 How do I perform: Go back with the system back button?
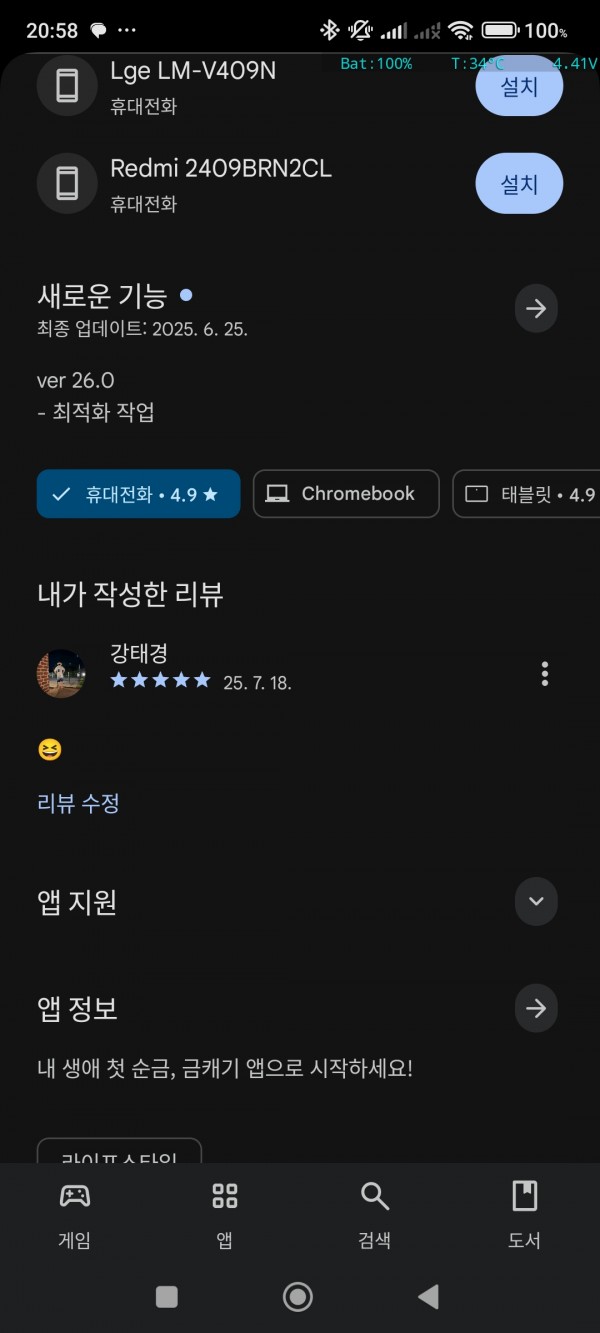(x=428, y=1297)
